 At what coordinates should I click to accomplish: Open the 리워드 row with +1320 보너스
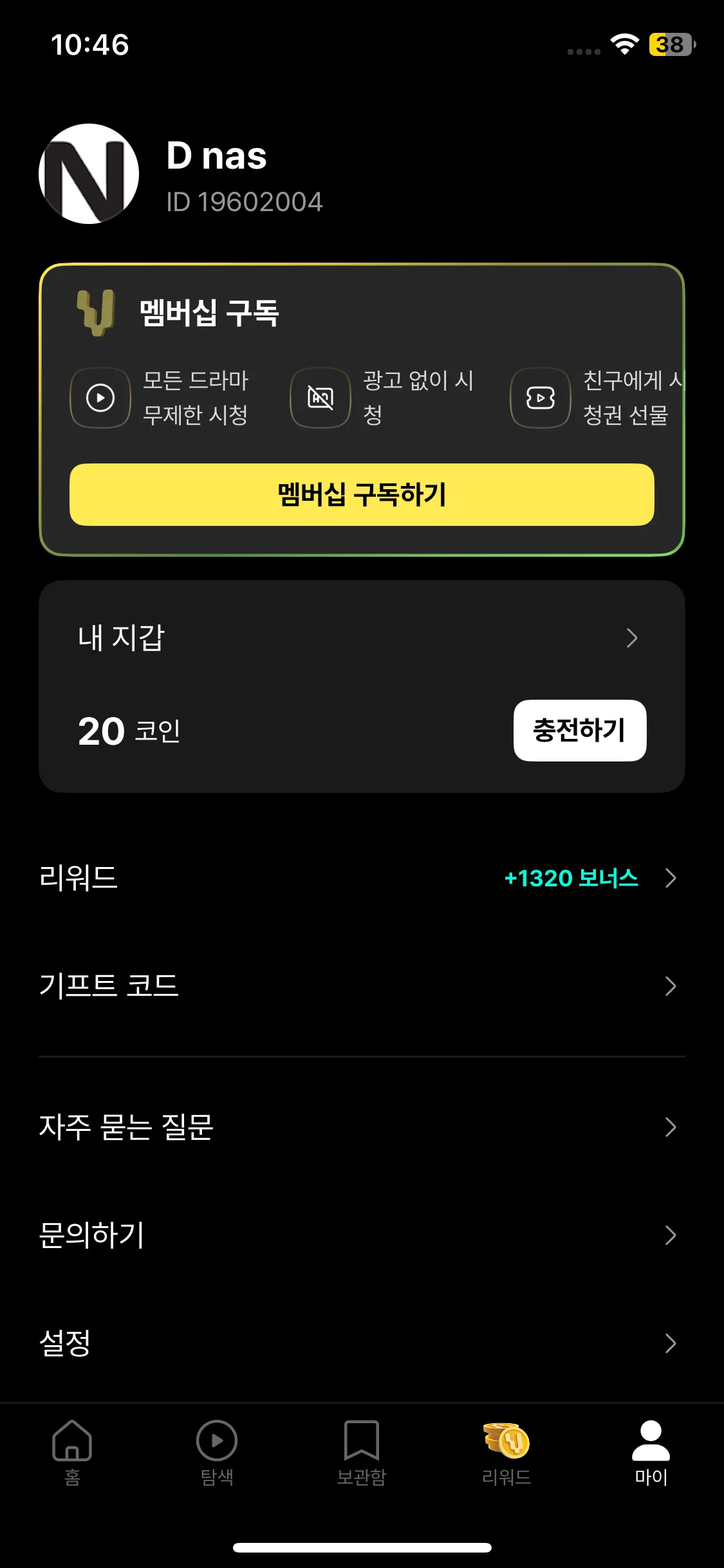[360, 878]
